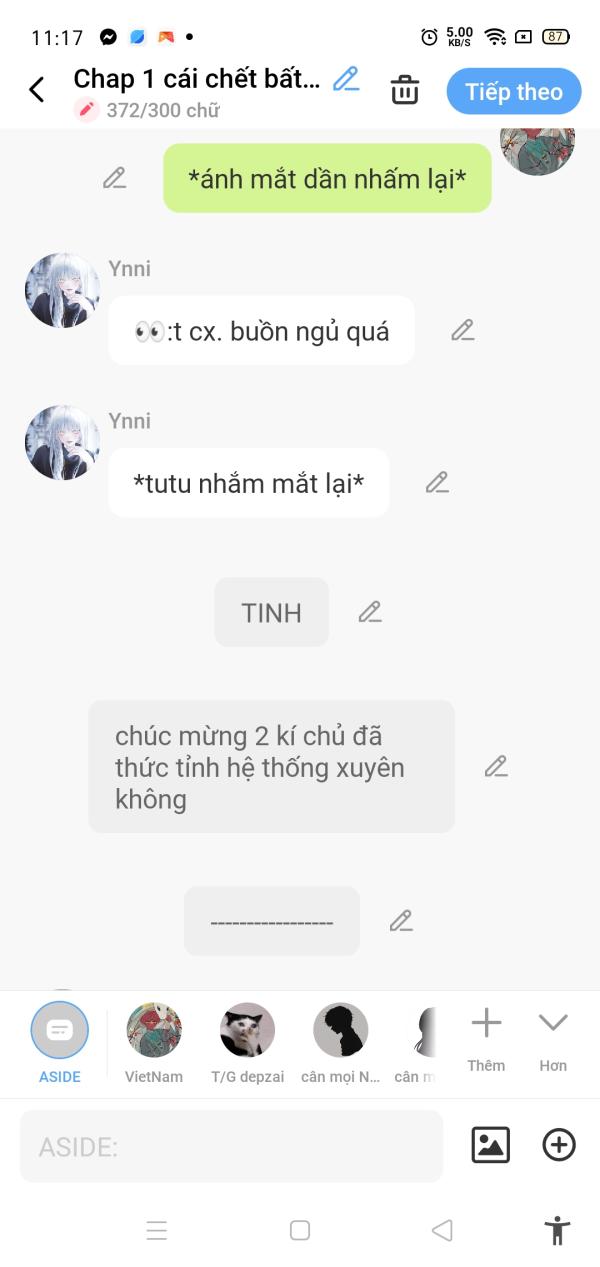Edit the TINH aside bubble
Screen dimensions: 600x1267
click(x=370, y=611)
